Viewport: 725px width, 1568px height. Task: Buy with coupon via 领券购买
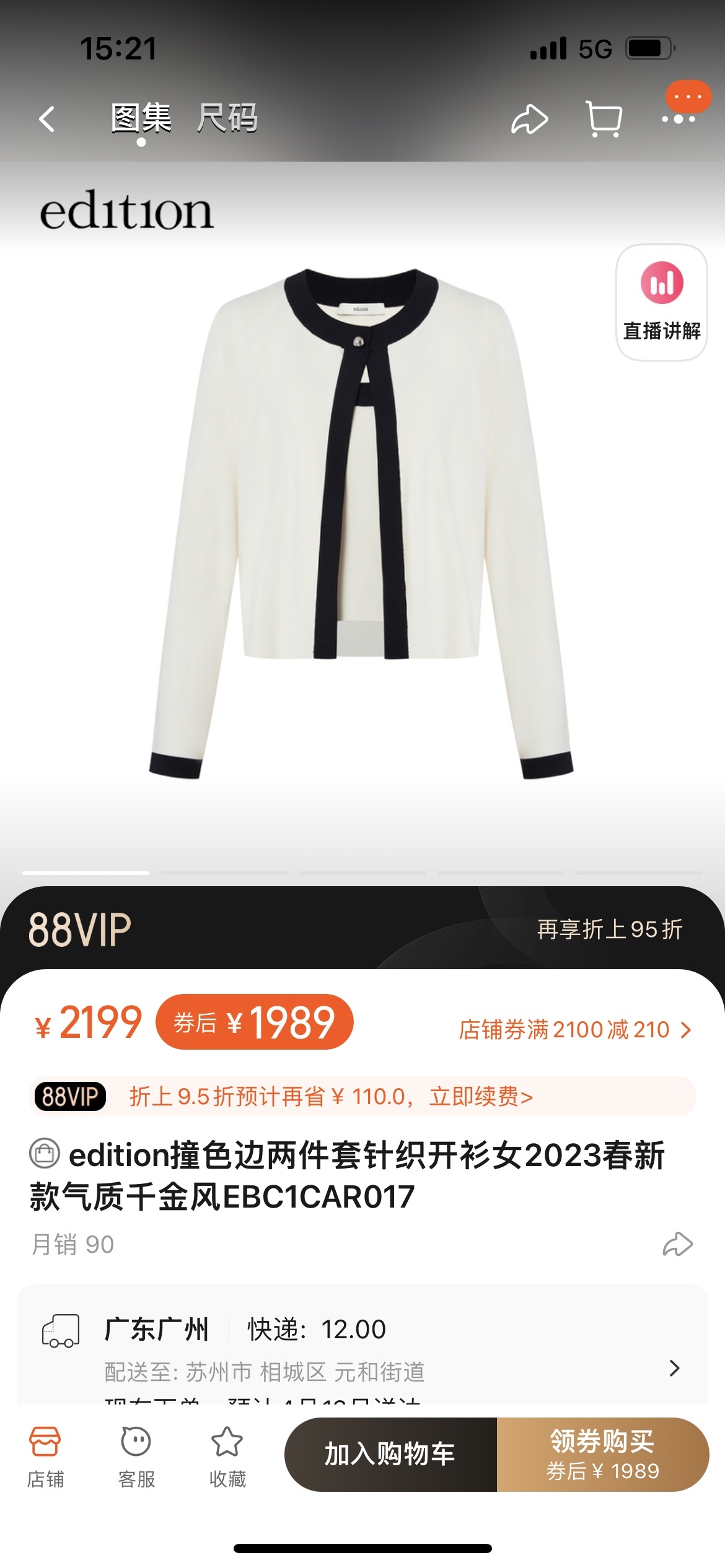(602, 1453)
